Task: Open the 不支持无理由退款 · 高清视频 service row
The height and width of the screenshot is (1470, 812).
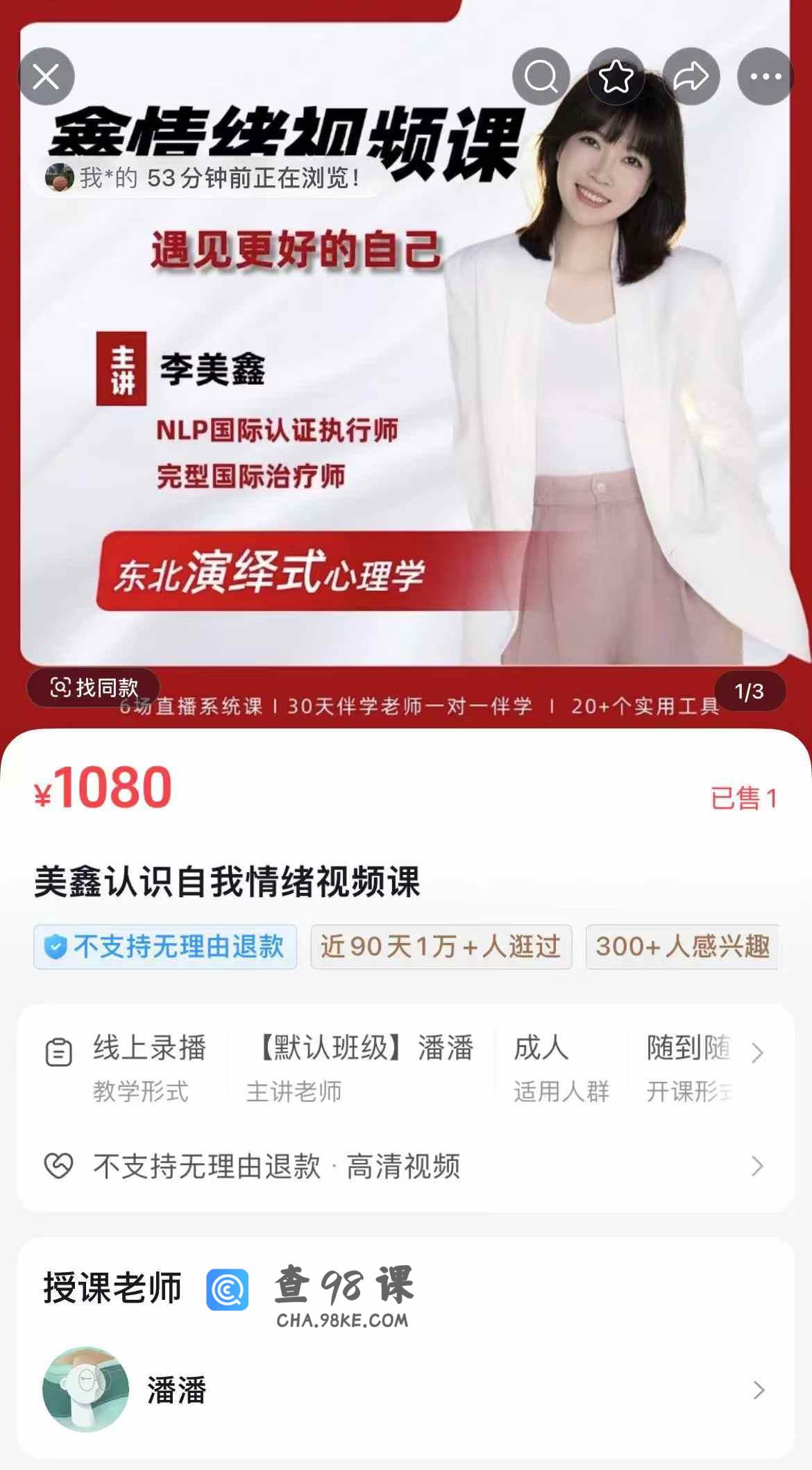Action: coord(405,1166)
